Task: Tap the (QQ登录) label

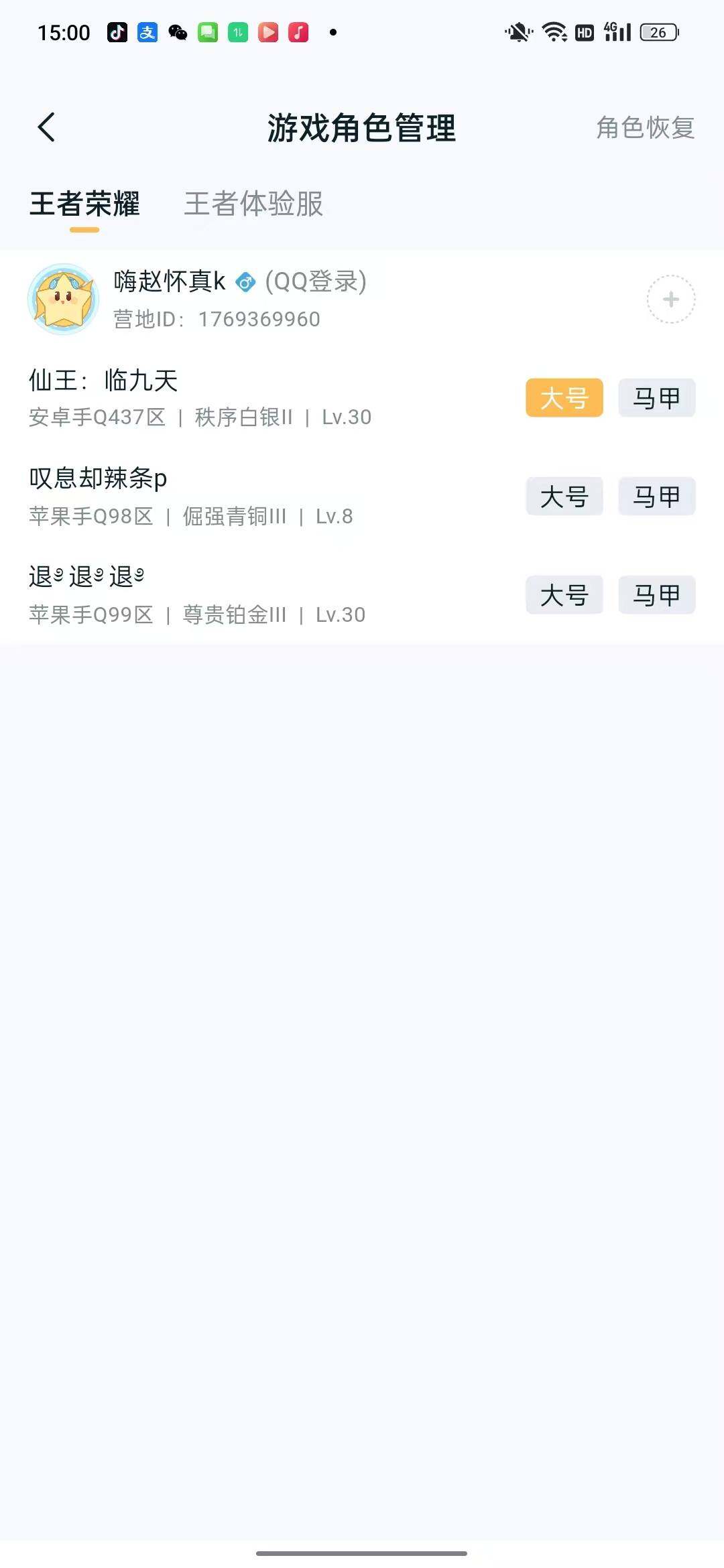Action: pos(315,282)
